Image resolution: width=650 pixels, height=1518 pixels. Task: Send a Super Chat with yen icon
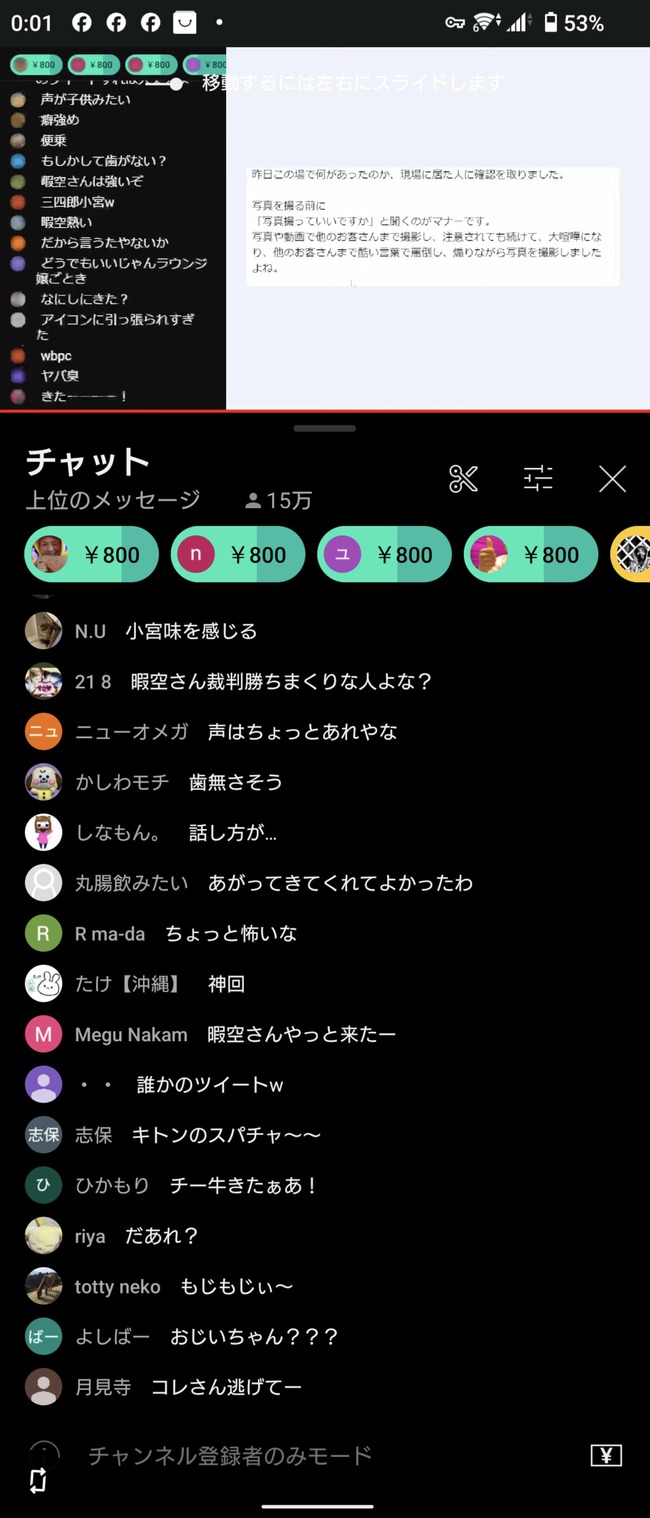[606, 1456]
